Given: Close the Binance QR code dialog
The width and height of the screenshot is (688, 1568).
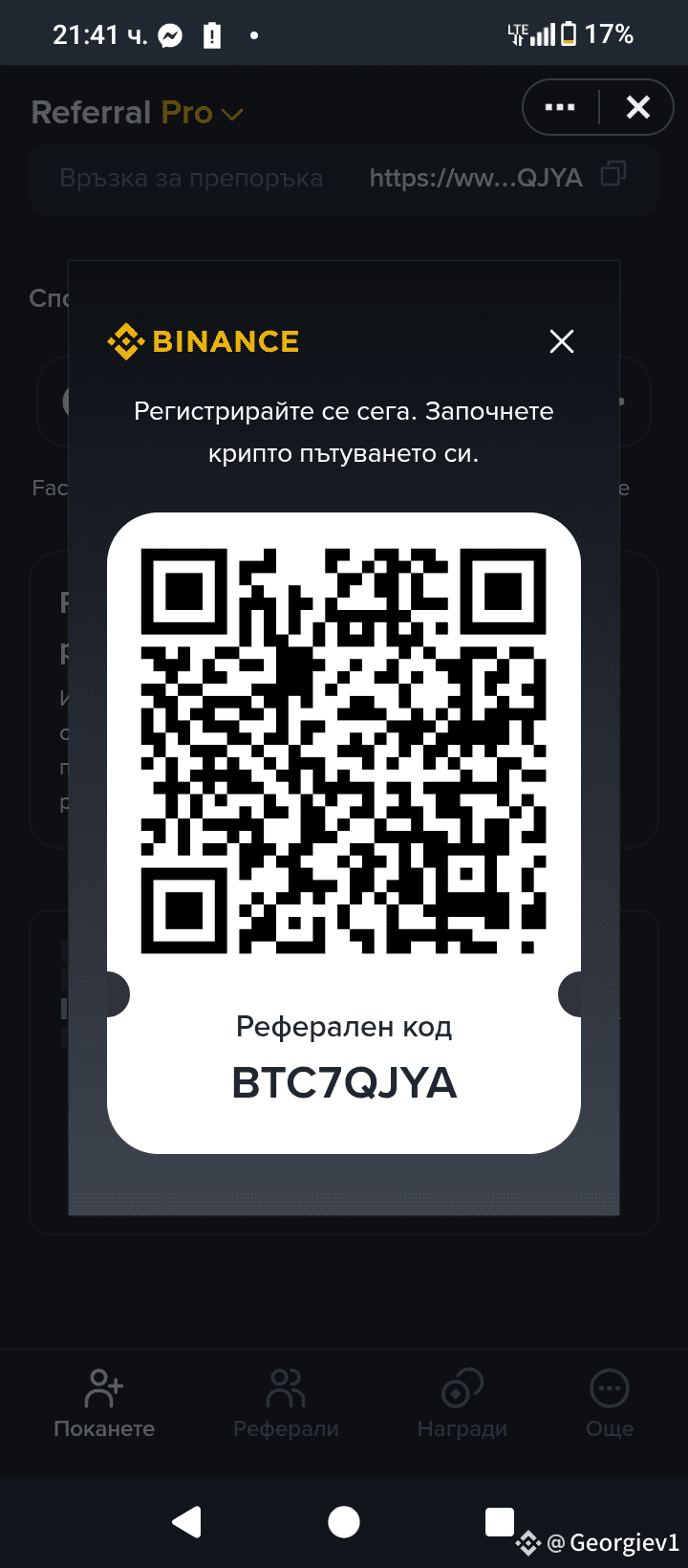Looking at the screenshot, I should coord(562,341).
